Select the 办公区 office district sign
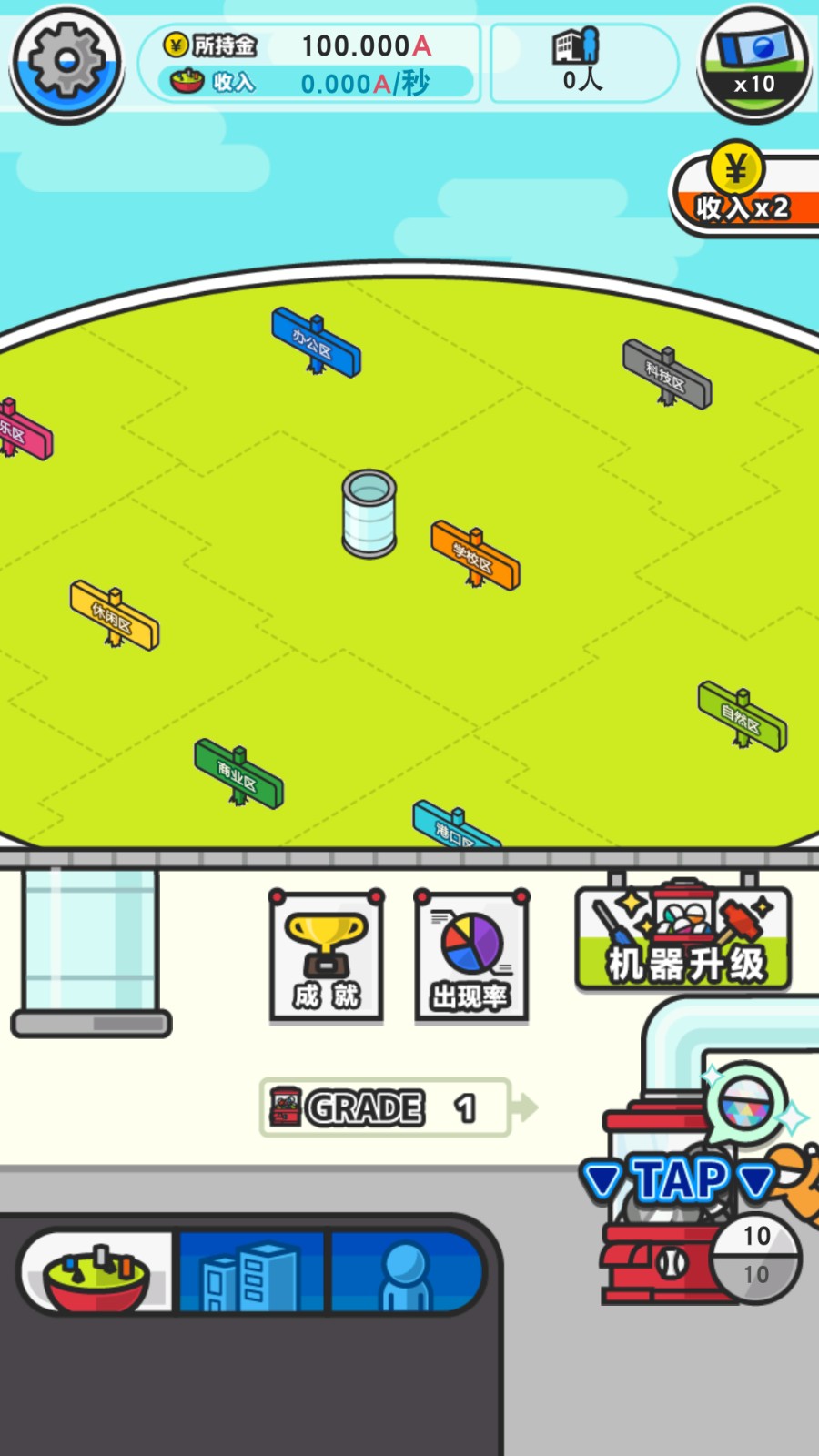This screenshot has height=1456, width=819. click(316, 343)
